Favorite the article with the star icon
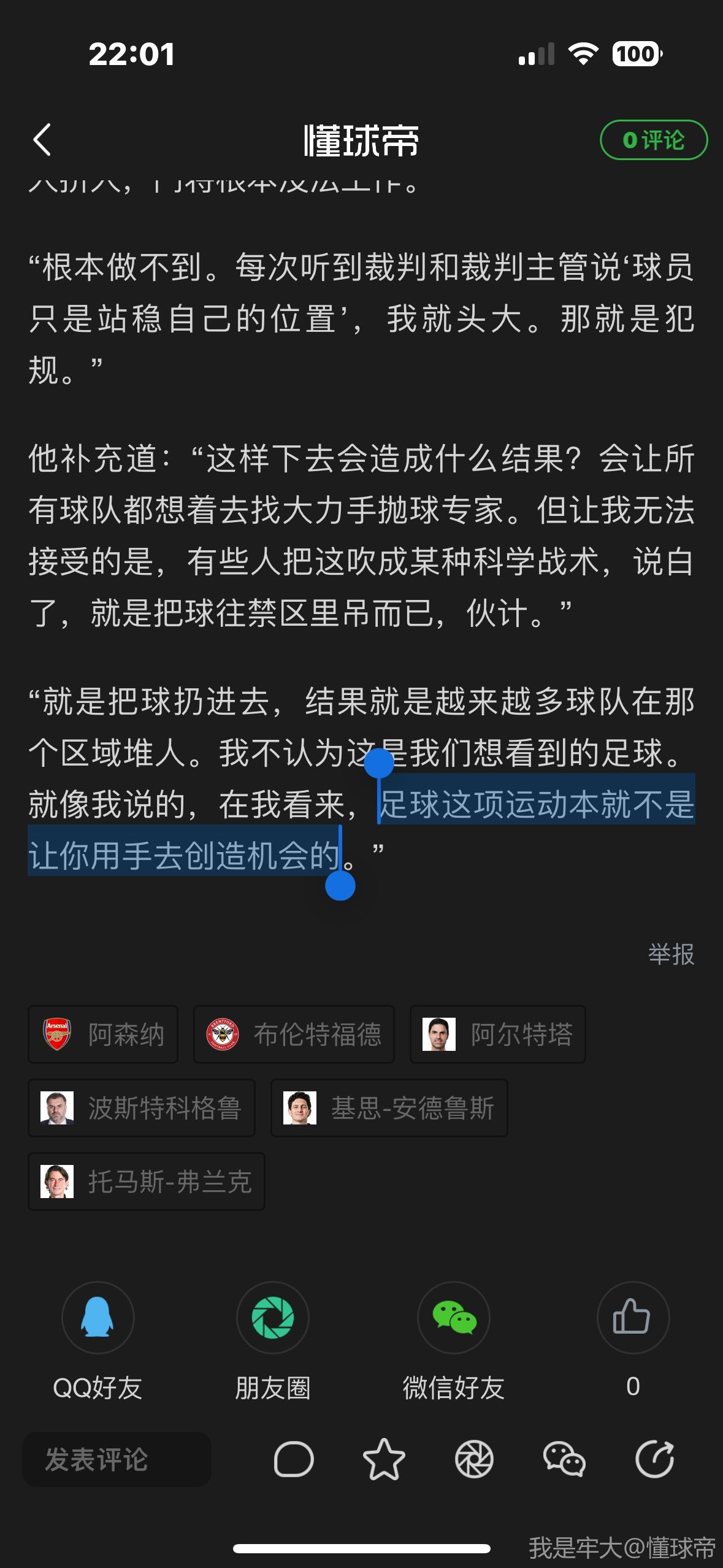Image resolution: width=723 pixels, height=1568 pixels. pos(384,1459)
